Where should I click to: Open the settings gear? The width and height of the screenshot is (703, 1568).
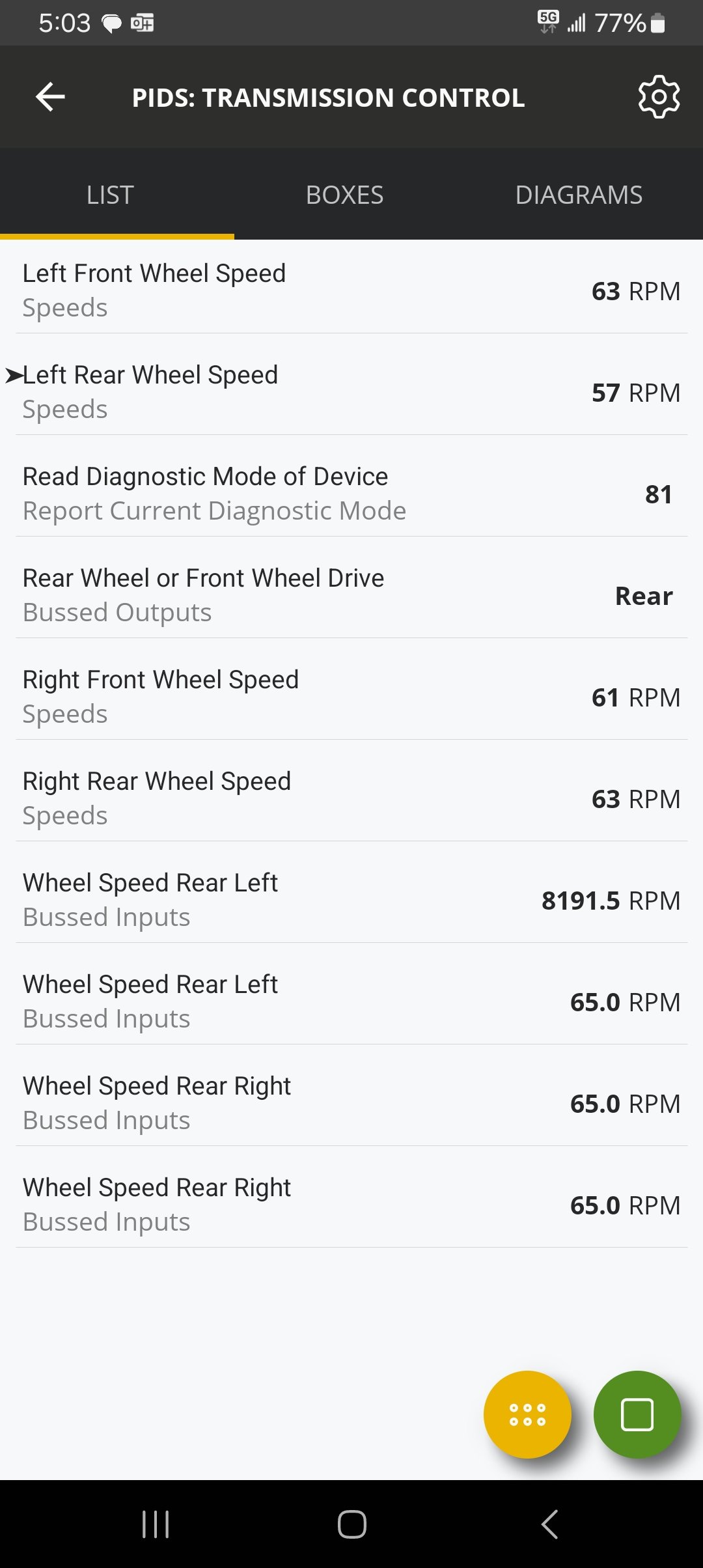tap(659, 97)
